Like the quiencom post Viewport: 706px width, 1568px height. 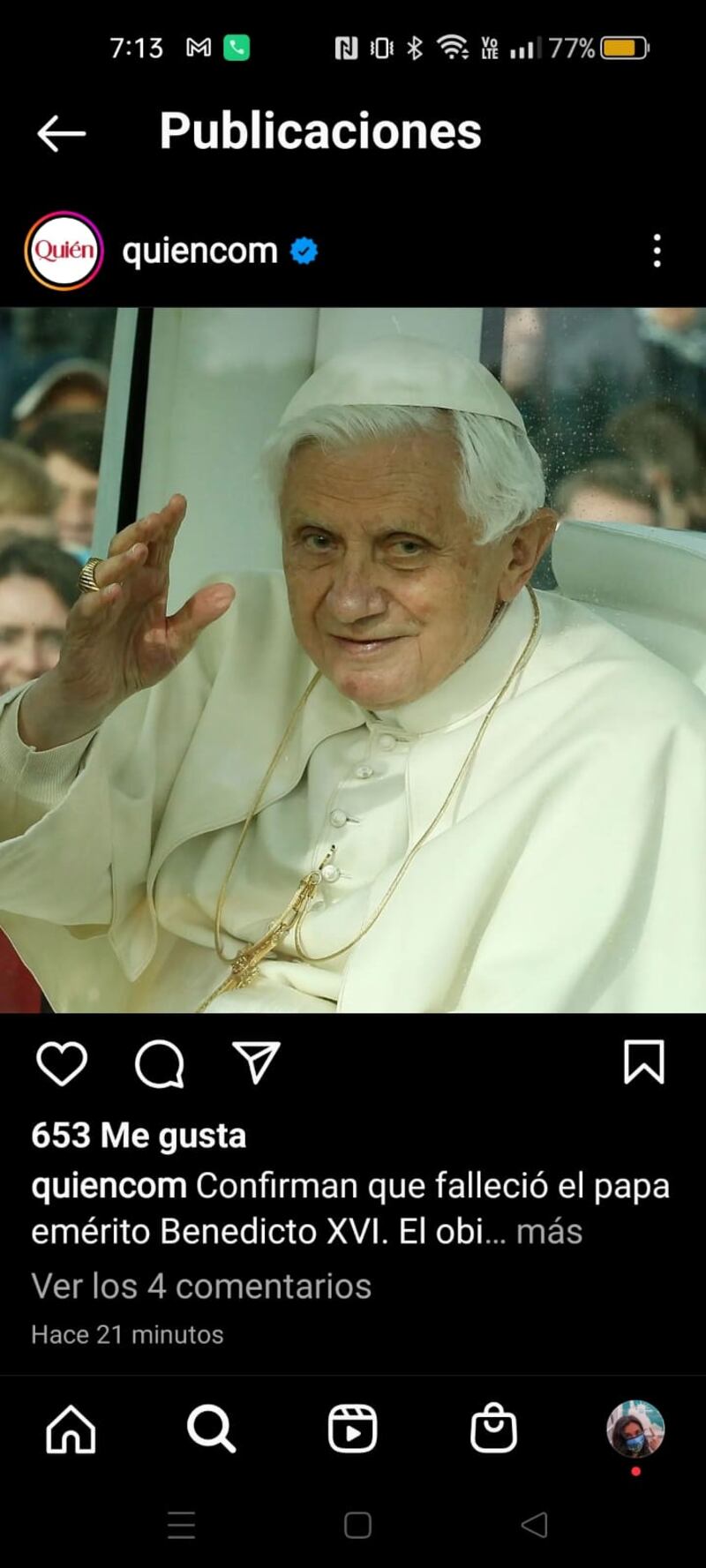[62, 1063]
